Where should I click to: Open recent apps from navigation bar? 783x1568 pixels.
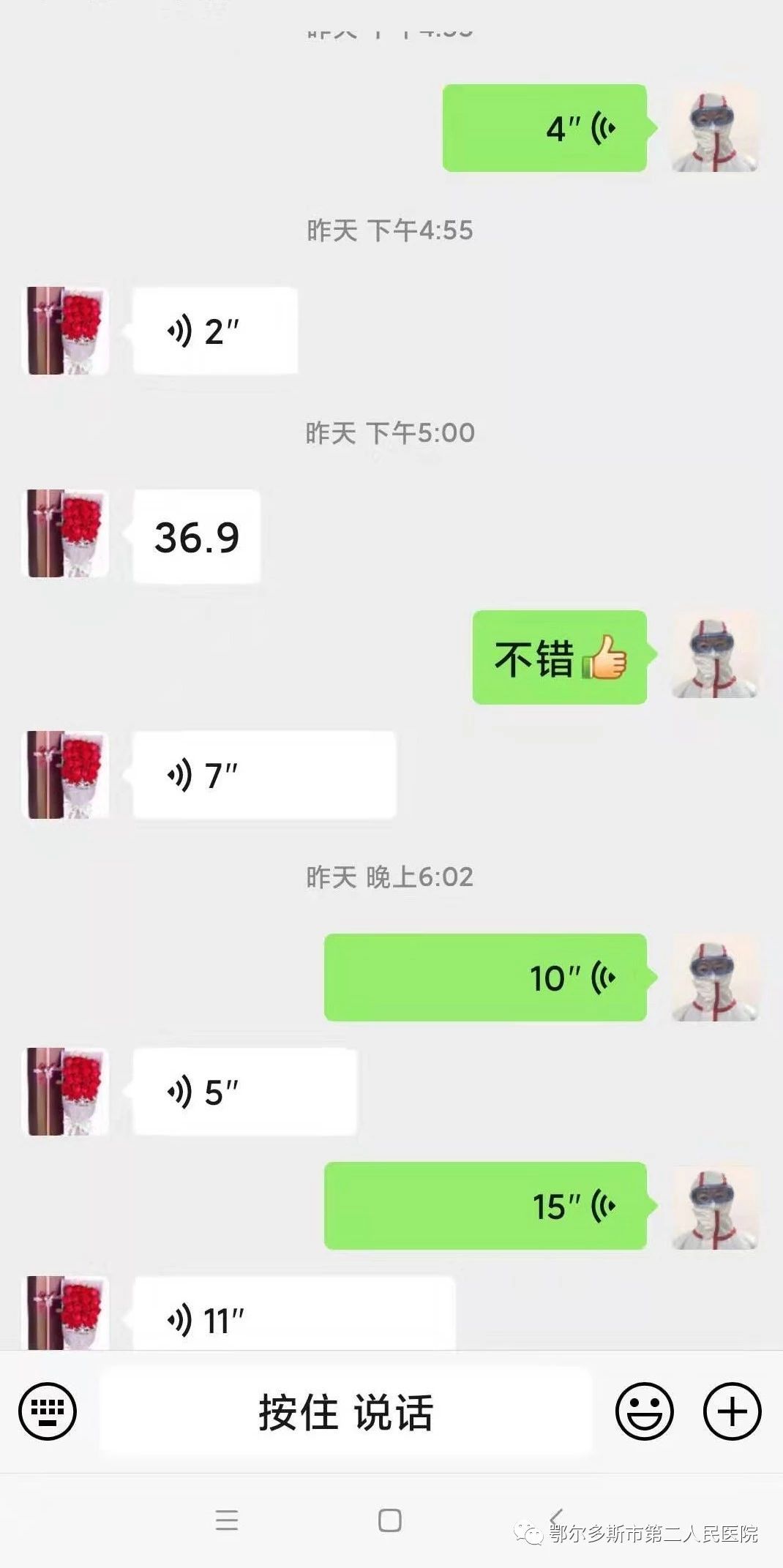(227, 1520)
